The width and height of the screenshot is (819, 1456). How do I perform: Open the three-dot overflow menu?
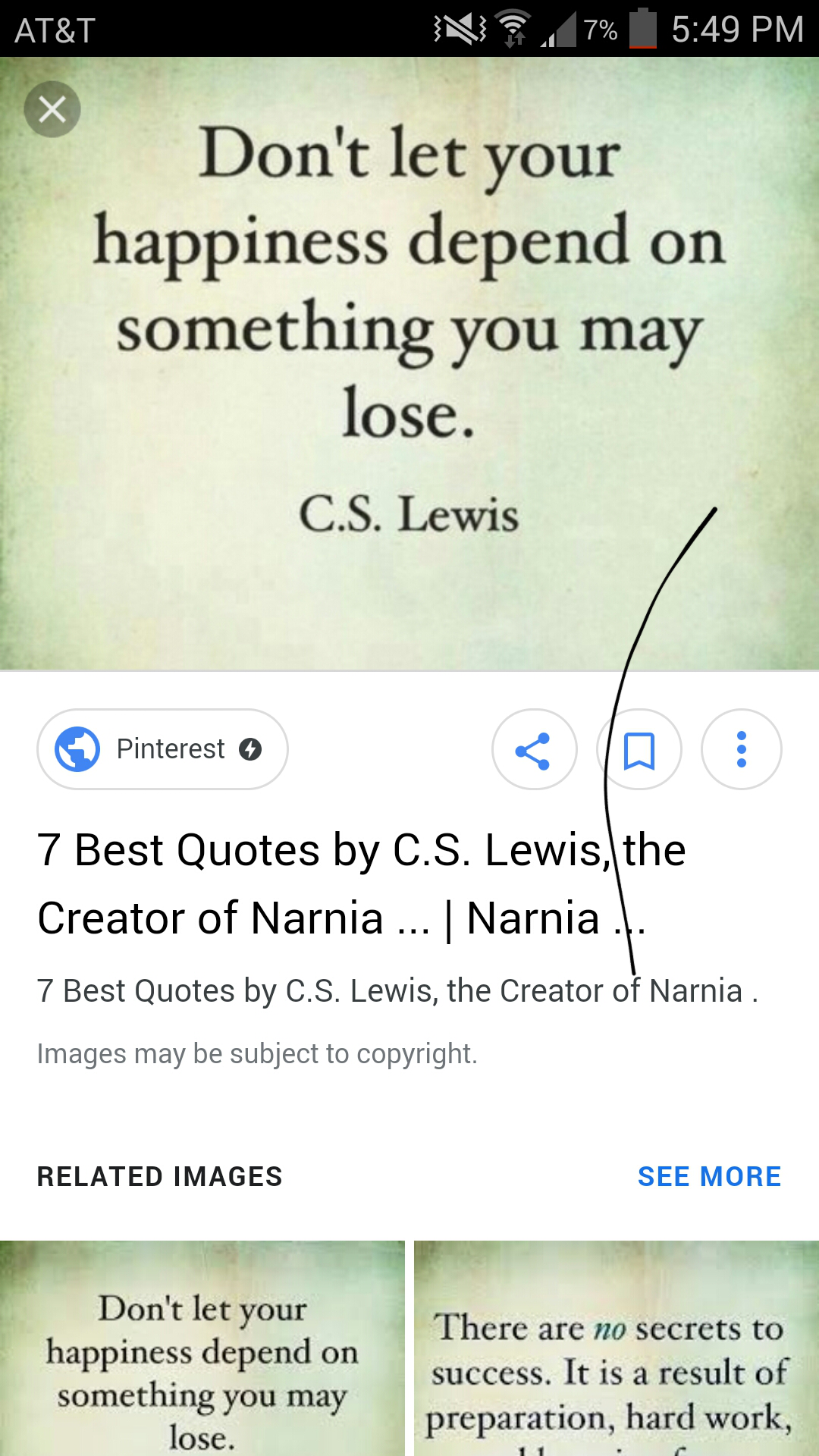click(741, 750)
